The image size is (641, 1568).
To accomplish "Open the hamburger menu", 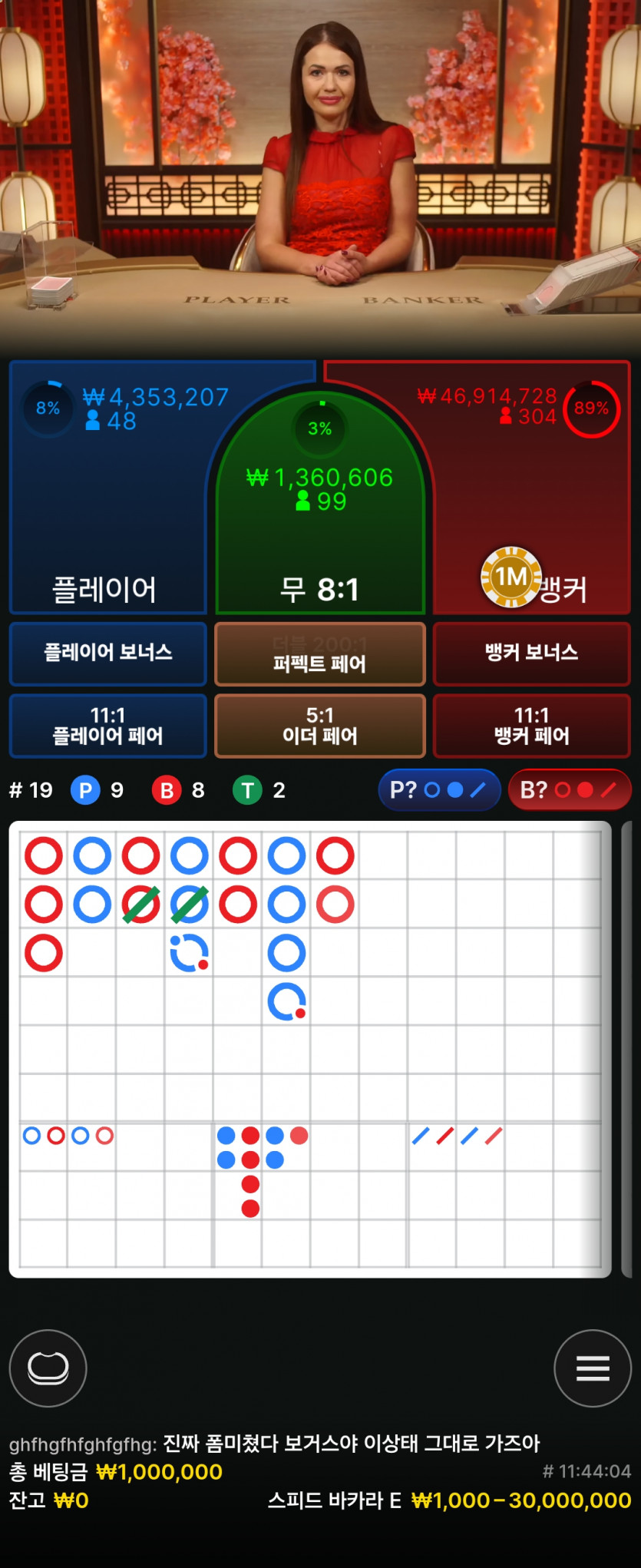I will [x=593, y=1368].
